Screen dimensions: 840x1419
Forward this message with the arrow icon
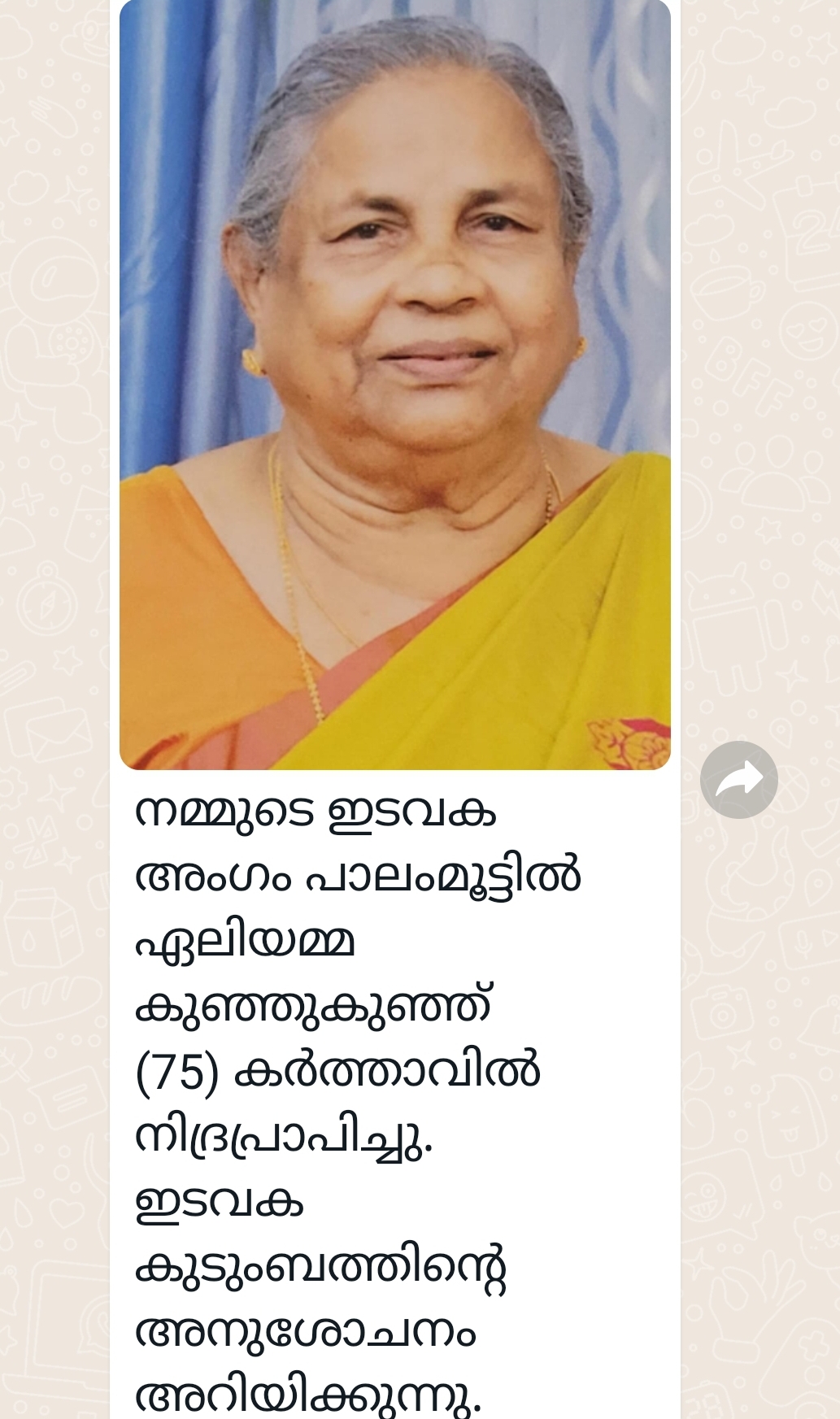(738, 779)
